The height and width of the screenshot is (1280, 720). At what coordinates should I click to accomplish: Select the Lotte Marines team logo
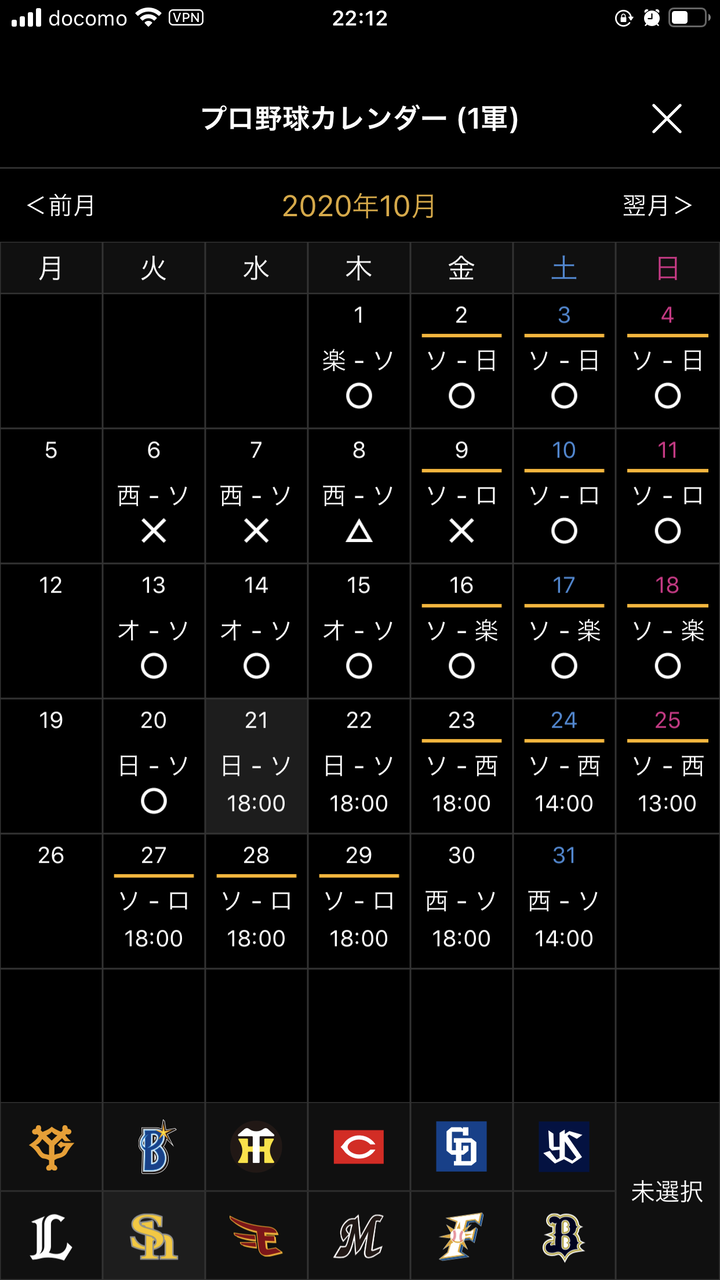[359, 1236]
